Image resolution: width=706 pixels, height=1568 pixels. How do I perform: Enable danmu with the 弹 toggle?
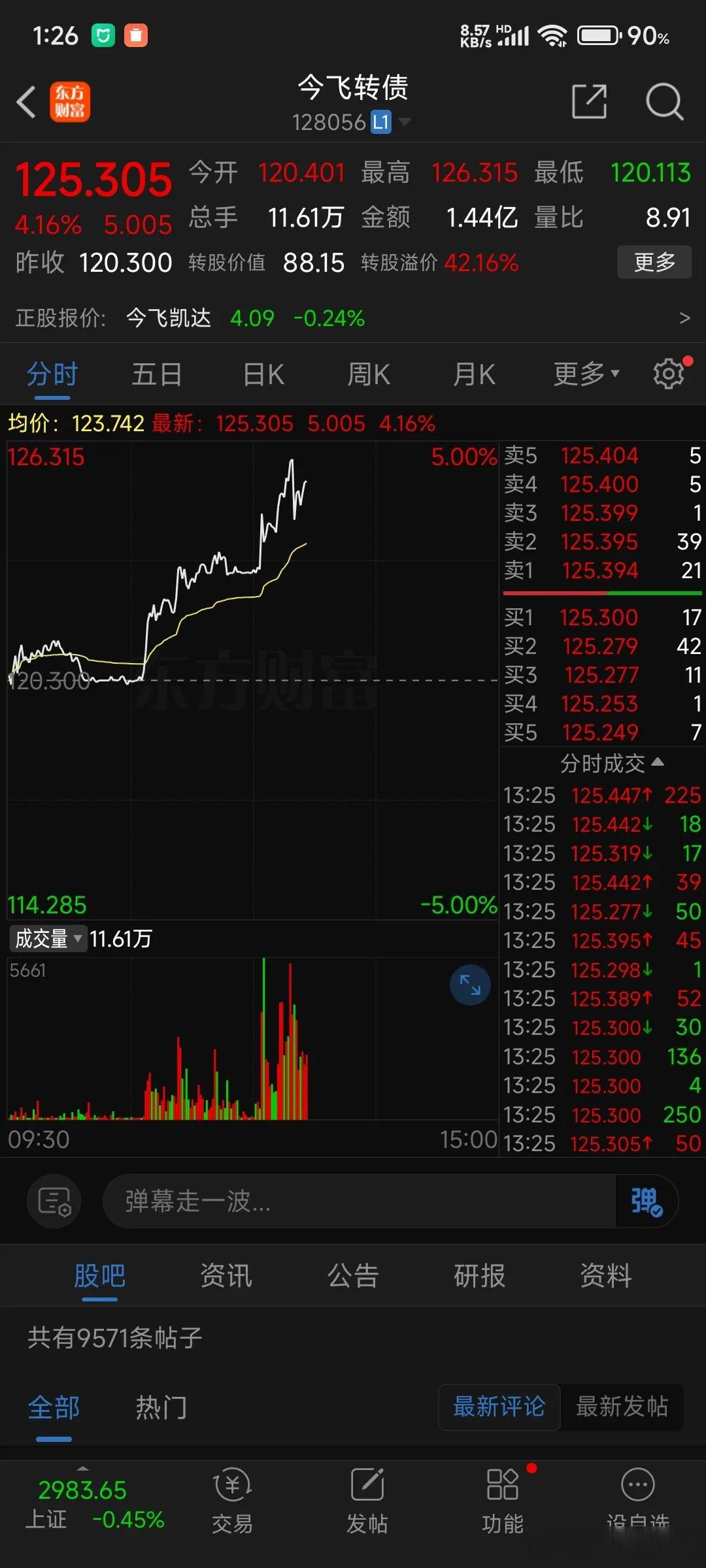[646, 1201]
